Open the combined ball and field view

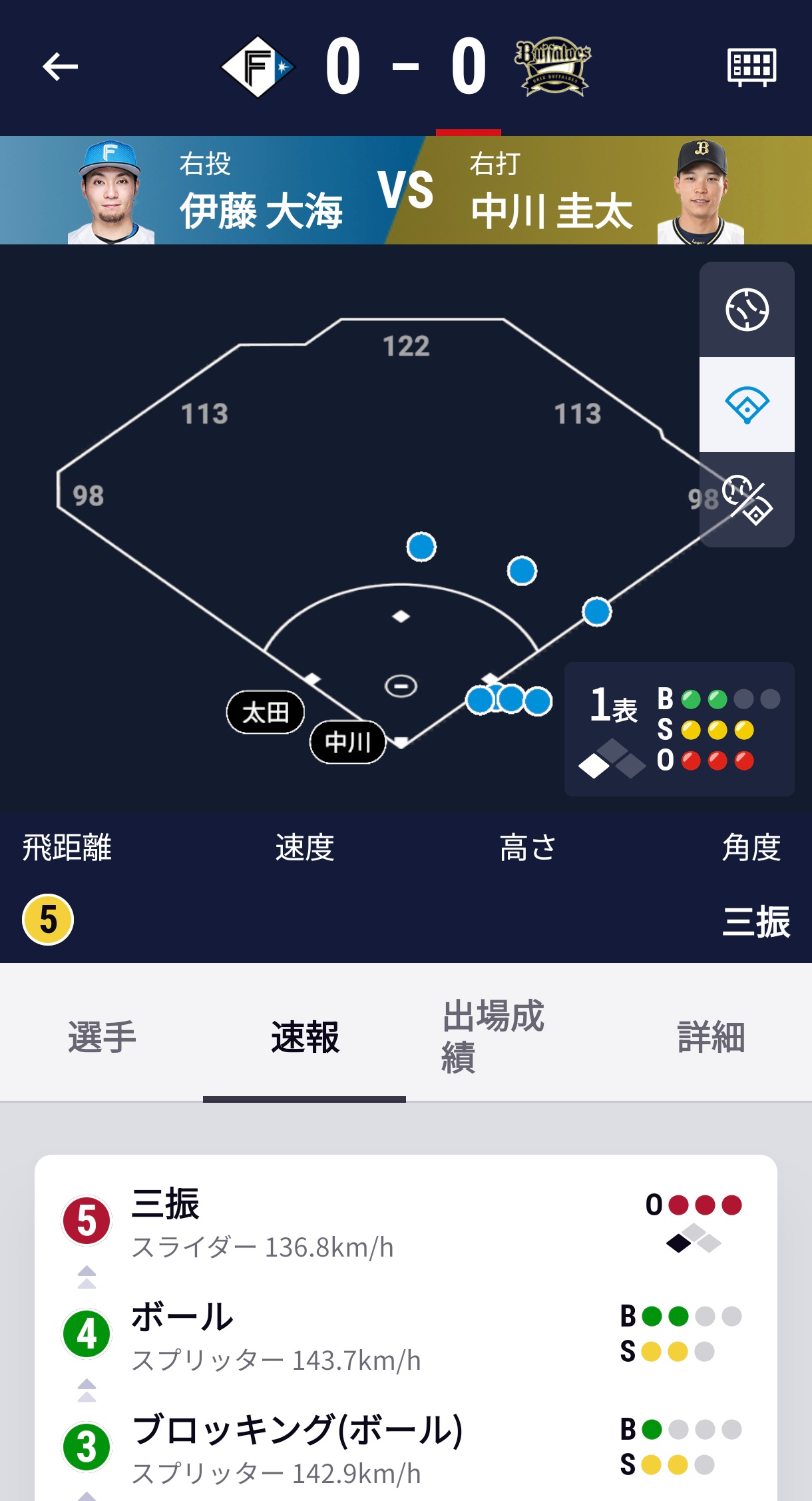tap(747, 500)
